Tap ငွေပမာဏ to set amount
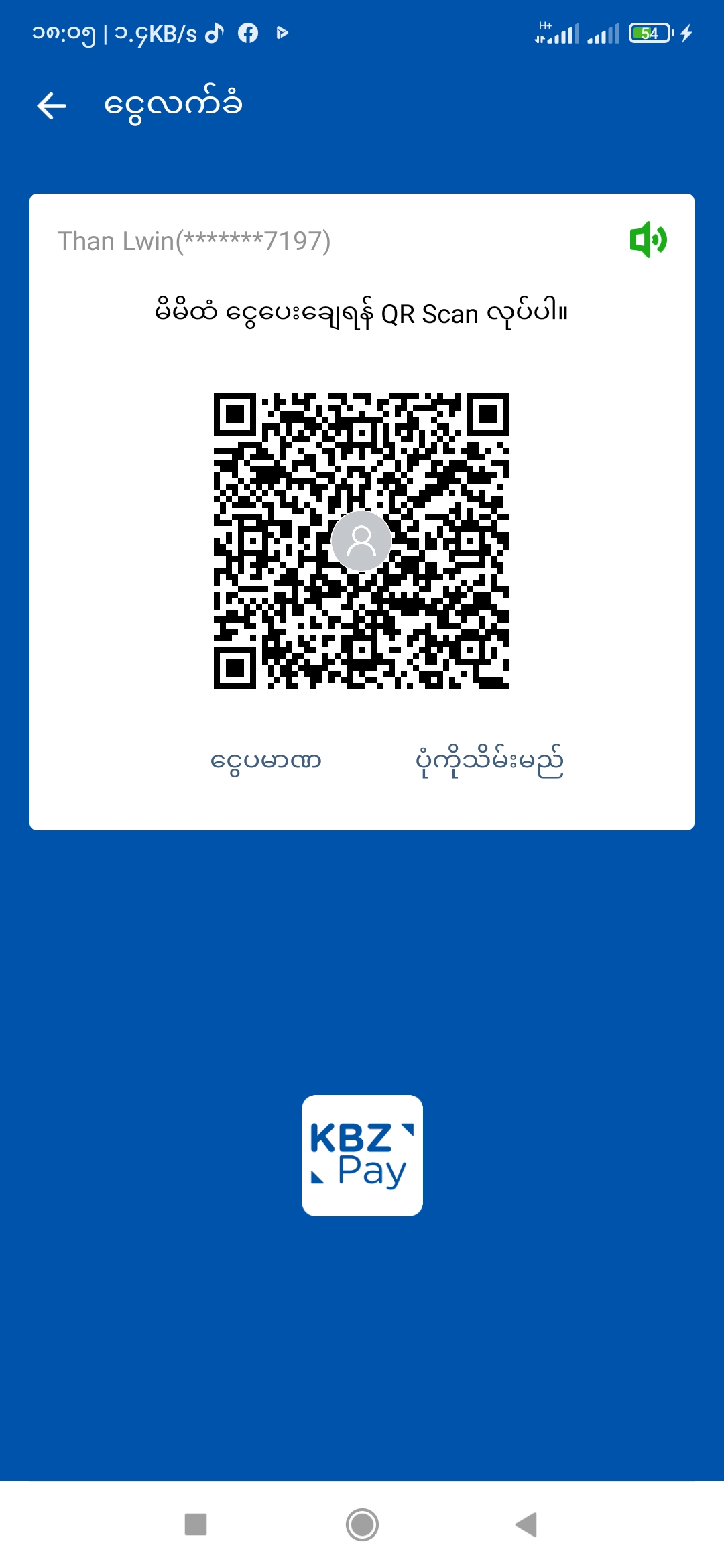This screenshot has height=1568, width=724. pyautogui.click(x=266, y=761)
